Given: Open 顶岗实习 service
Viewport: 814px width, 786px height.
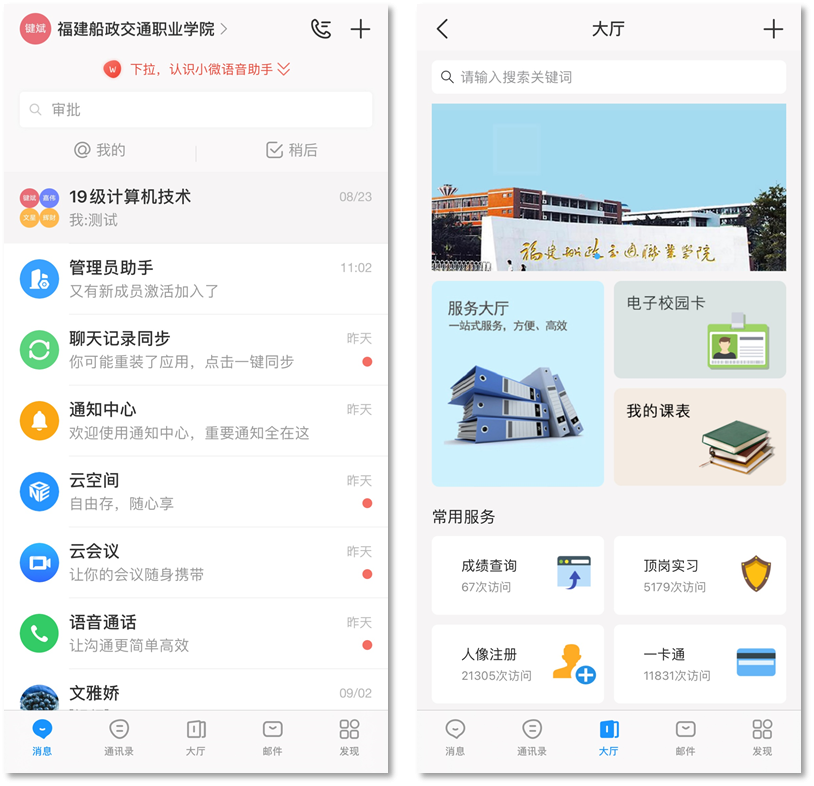Looking at the screenshot, I should 699,575.
